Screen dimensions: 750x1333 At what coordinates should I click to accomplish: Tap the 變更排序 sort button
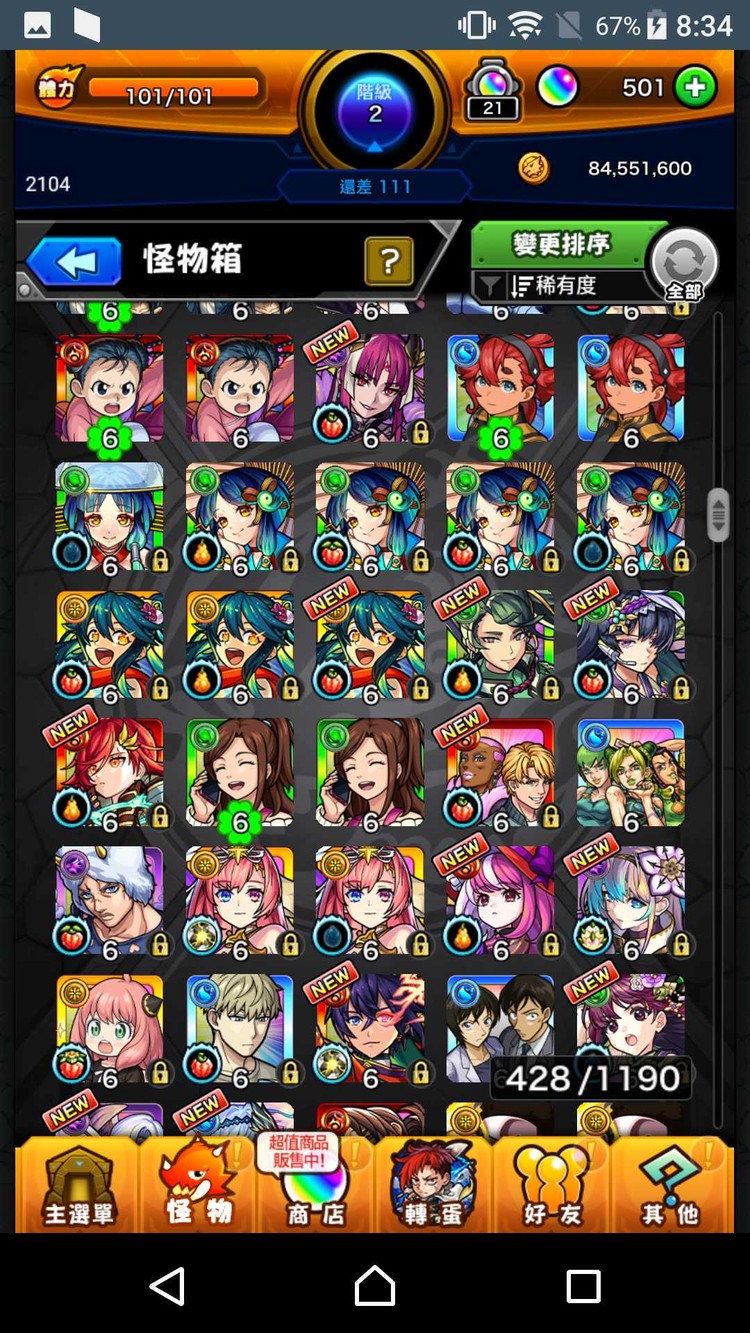click(x=561, y=244)
